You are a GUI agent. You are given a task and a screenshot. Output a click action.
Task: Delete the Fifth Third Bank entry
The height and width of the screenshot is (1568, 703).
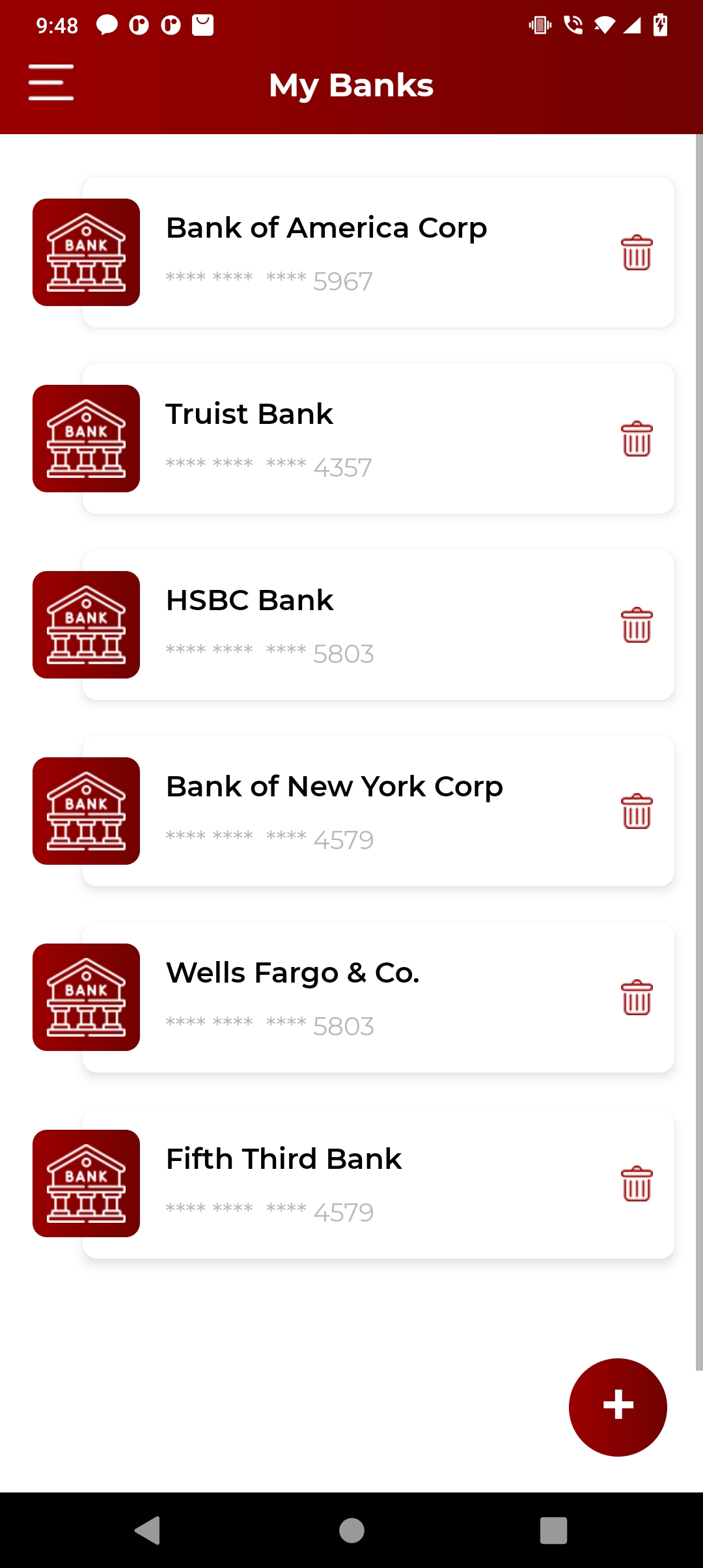(x=636, y=1184)
